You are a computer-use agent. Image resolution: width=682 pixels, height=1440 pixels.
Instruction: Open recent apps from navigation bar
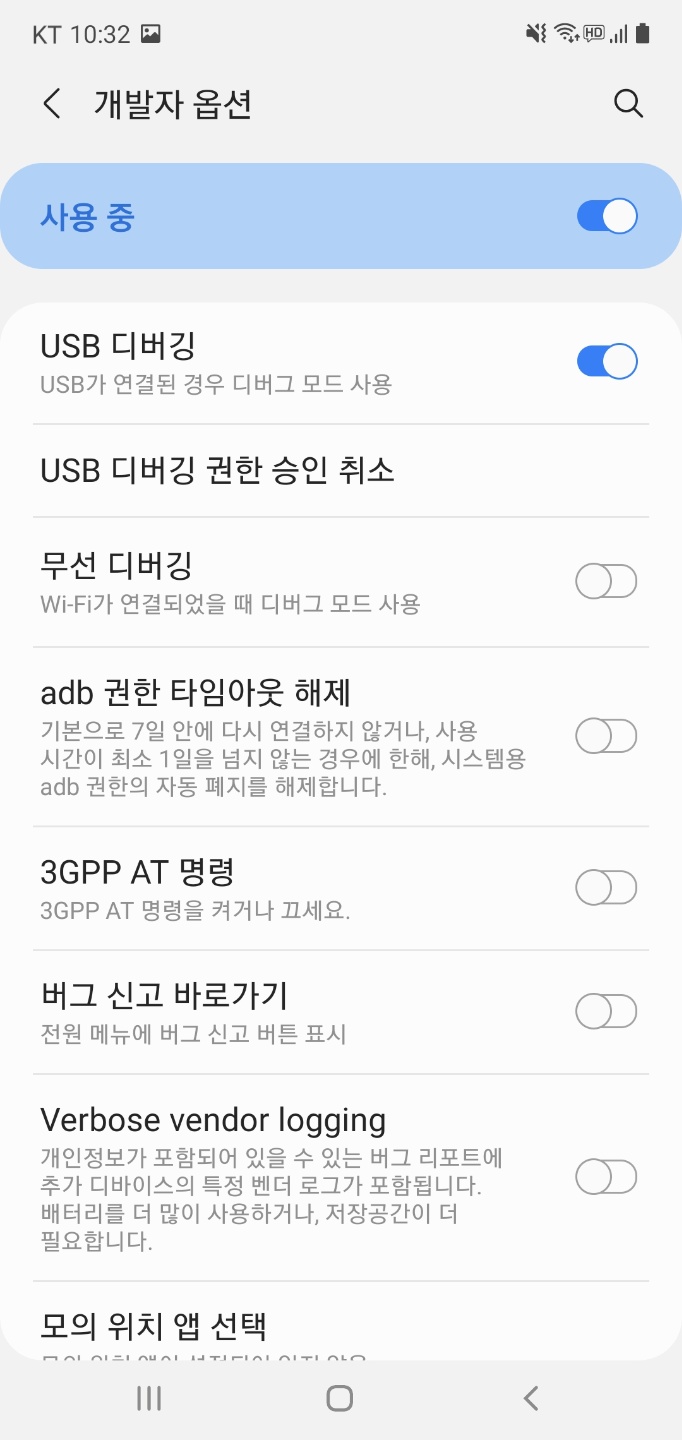pyautogui.click(x=149, y=1398)
